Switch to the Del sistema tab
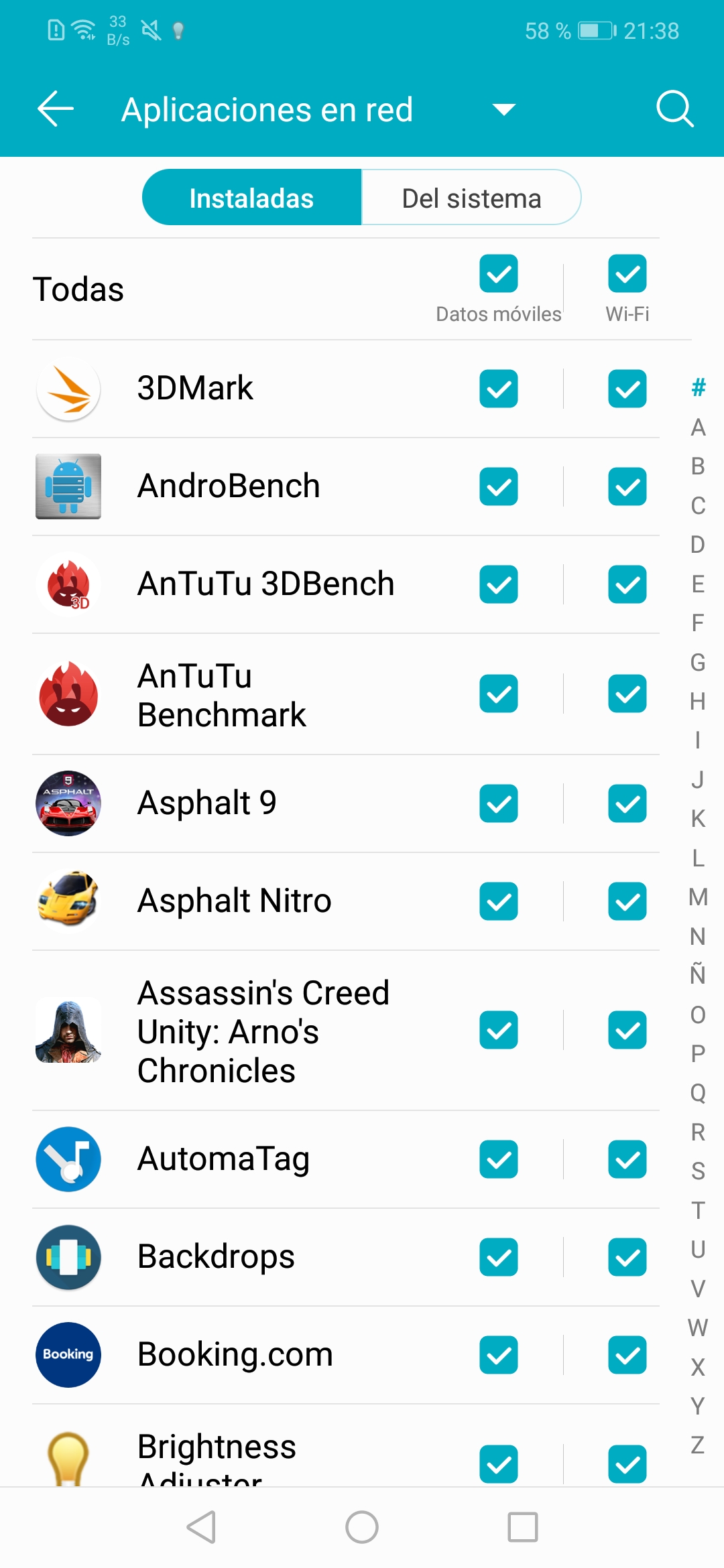The height and width of the screenshot is (1568, 724). [471, 198]
